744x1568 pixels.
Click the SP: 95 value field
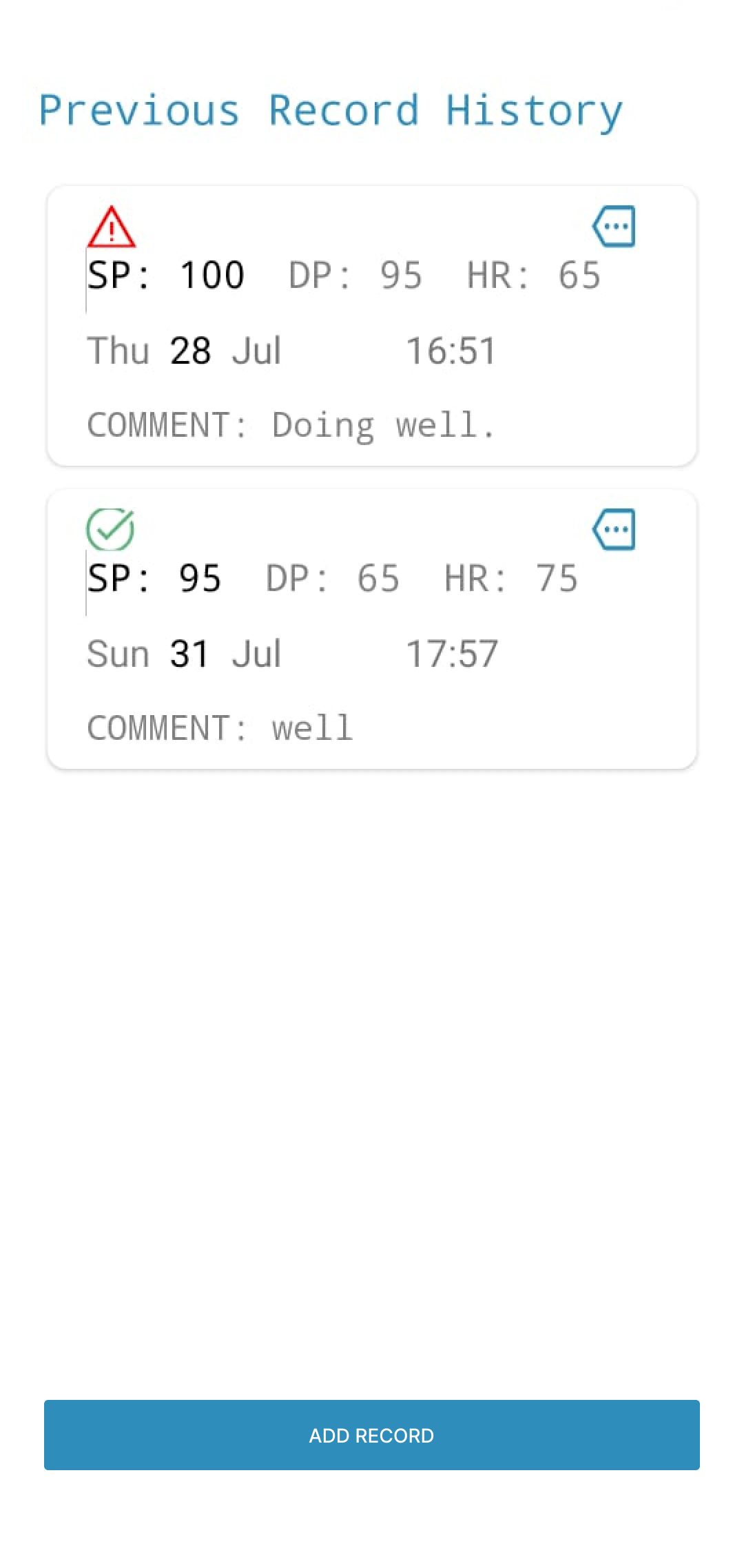155,579
